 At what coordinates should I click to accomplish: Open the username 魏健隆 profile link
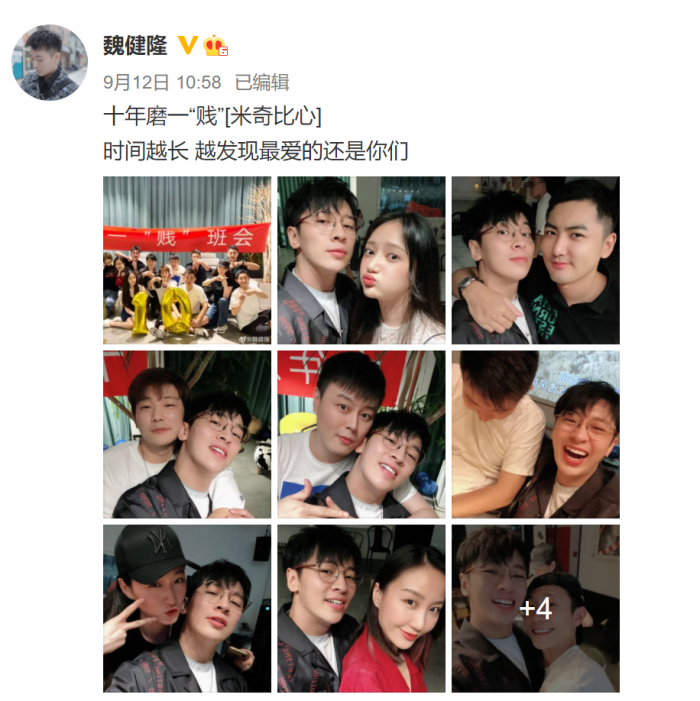tap(135, 46)
